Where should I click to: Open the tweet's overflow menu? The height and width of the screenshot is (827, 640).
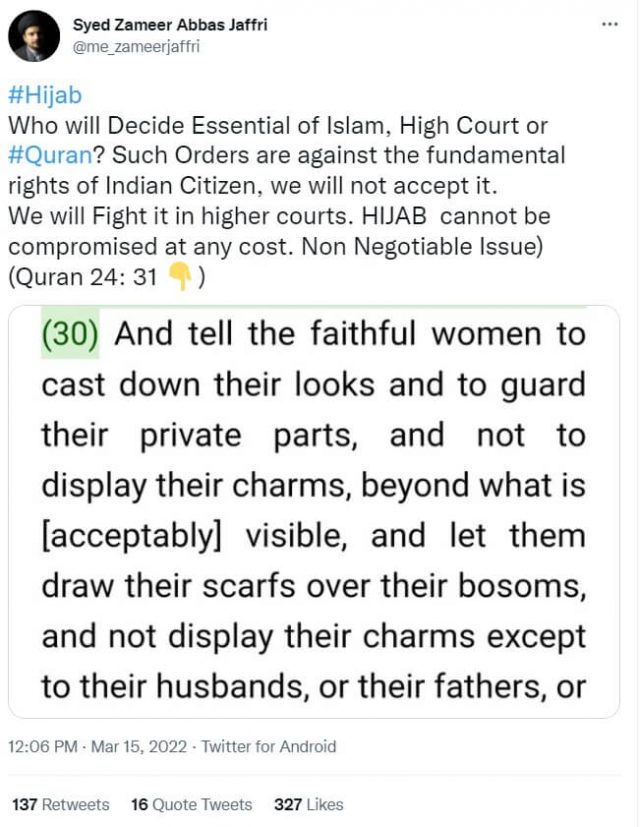pos(610,23)
